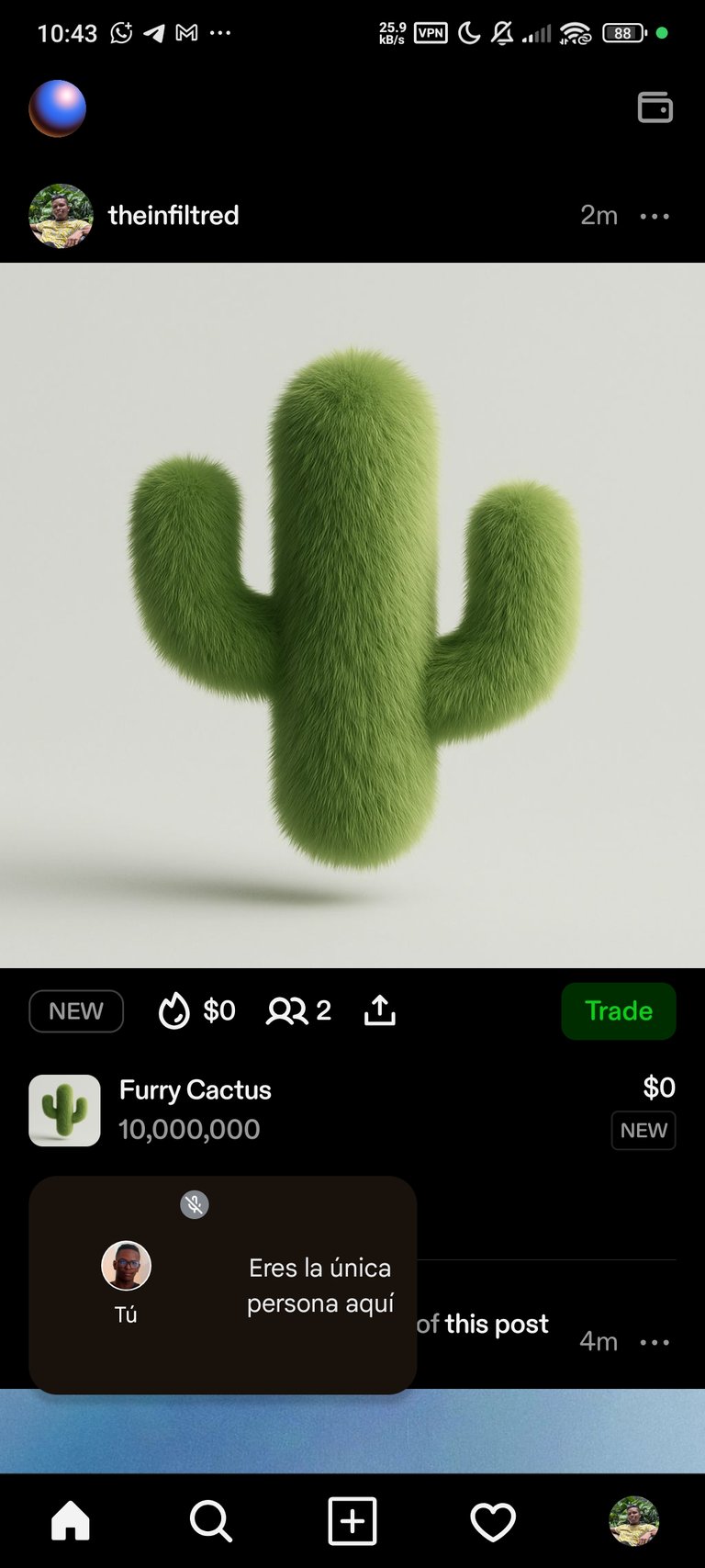Unmute the microphone in the call card
This screenshot has height=1568, width=705.
(195, 1204)
